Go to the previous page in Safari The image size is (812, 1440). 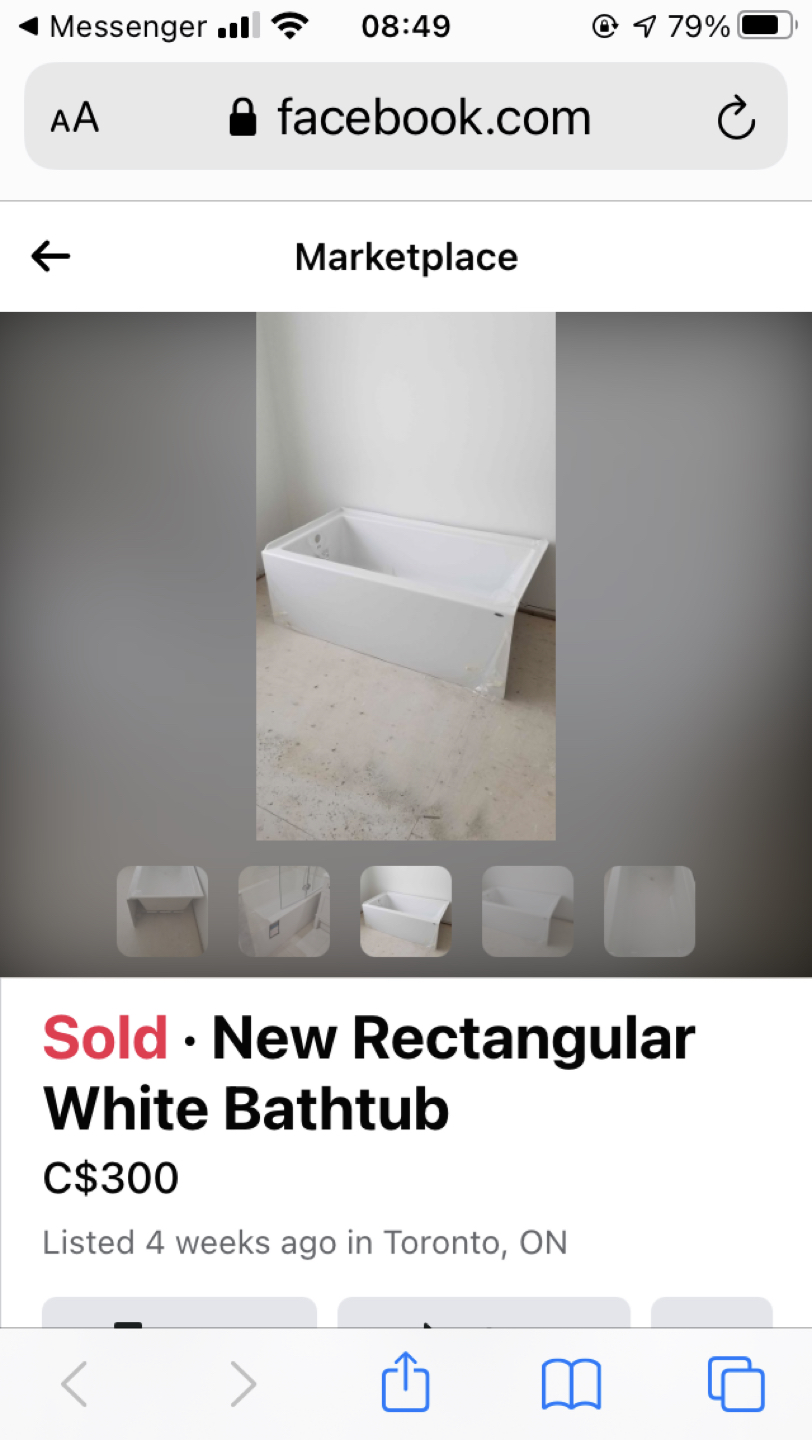pos(75,1385)
